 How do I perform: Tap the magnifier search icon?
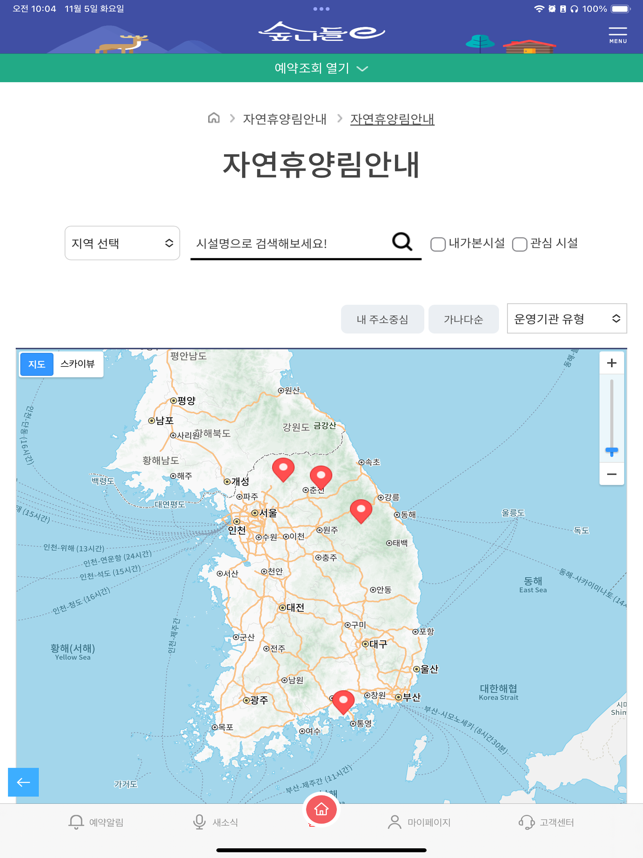[402, 242]
